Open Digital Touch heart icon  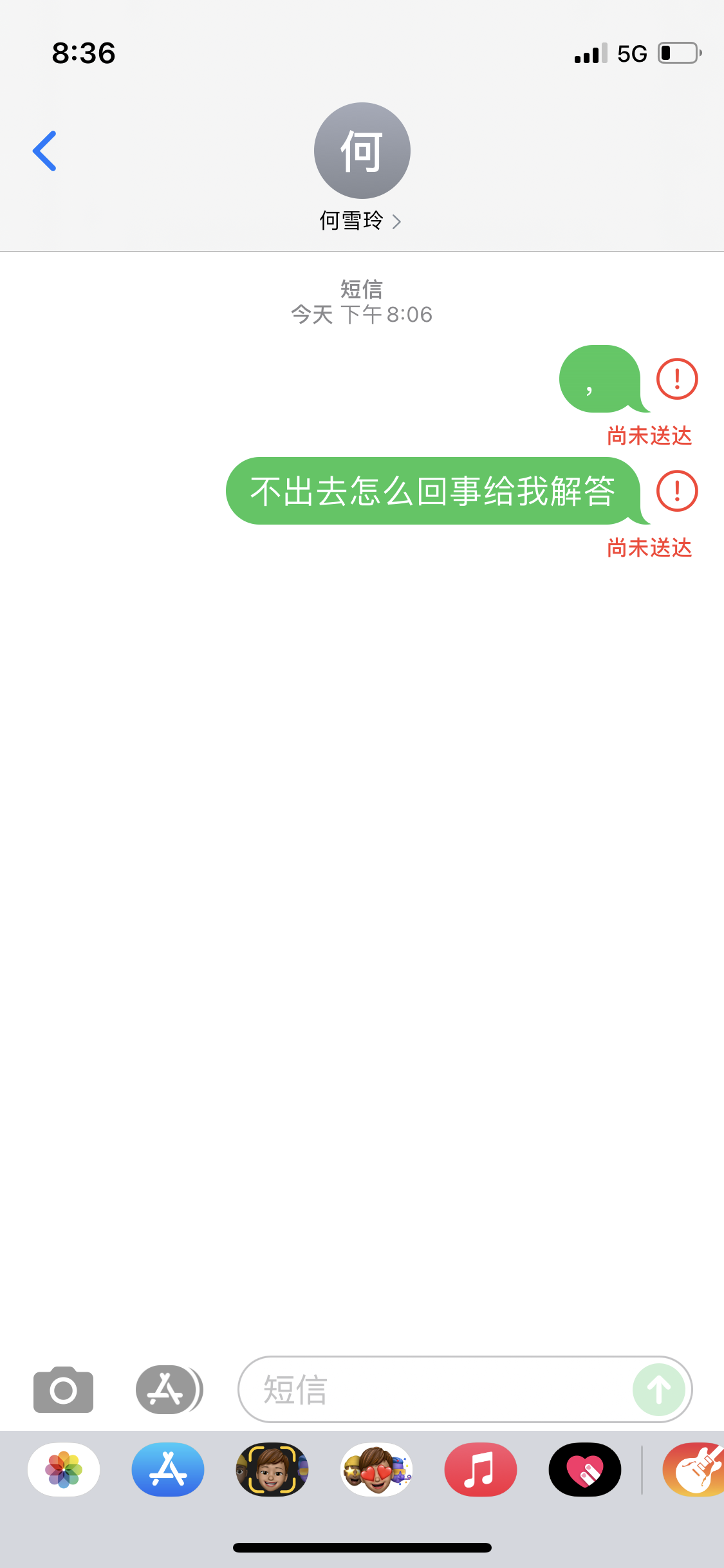[x=585, y=1470]
